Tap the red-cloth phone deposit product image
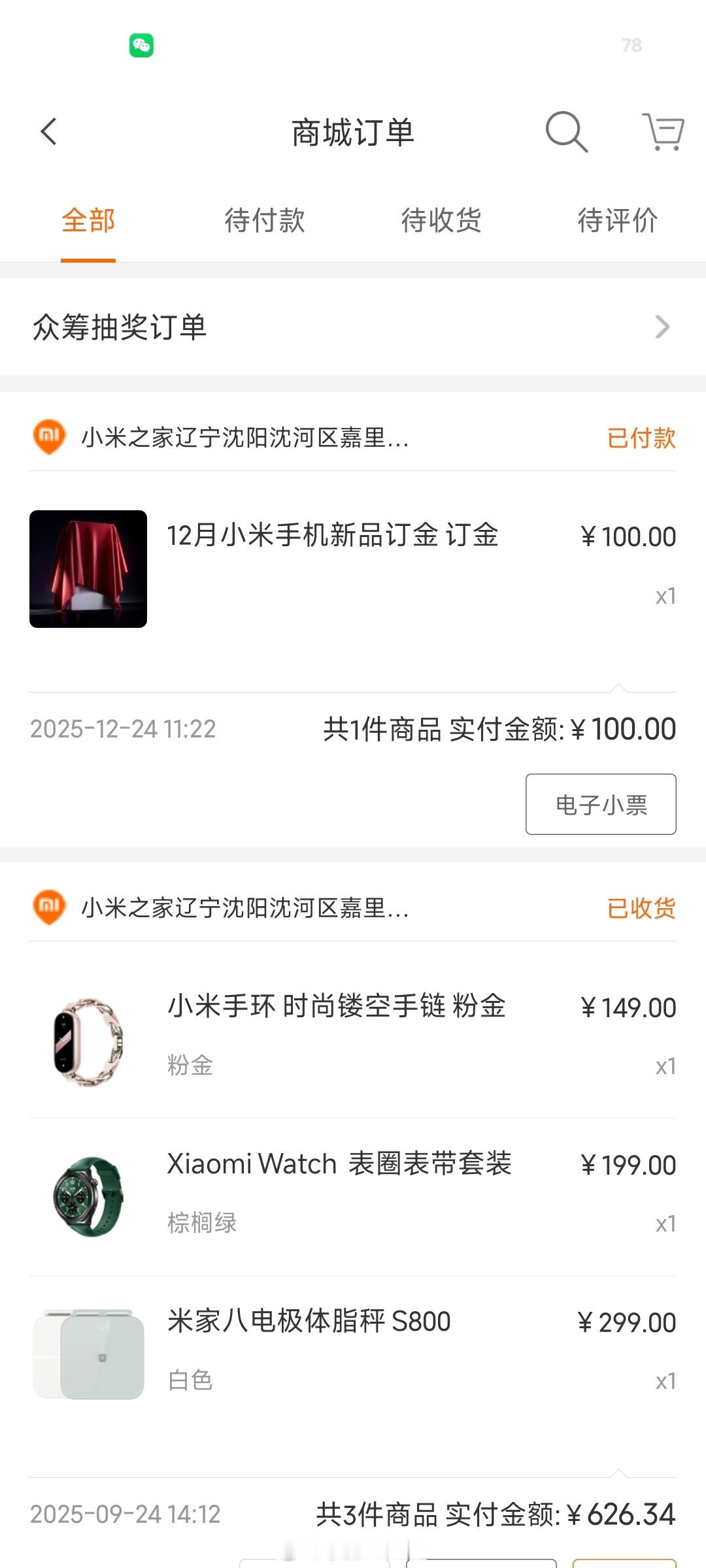706x1568 pixels. coord(88,567)
